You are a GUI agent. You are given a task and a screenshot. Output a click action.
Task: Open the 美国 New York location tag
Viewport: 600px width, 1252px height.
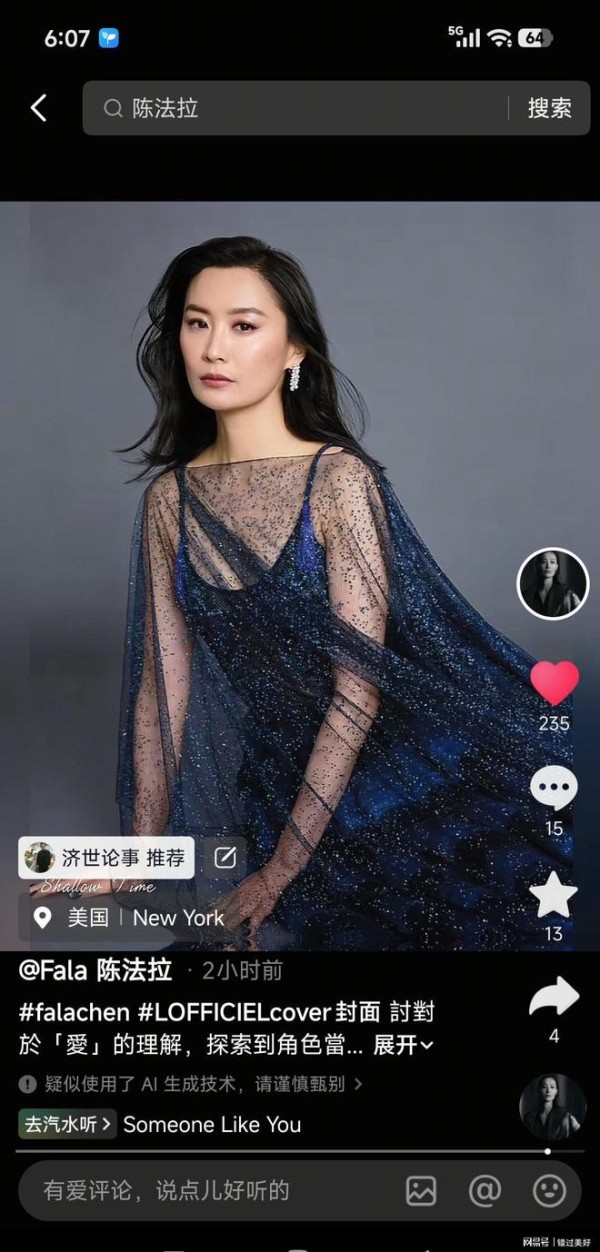click(128, 917)
